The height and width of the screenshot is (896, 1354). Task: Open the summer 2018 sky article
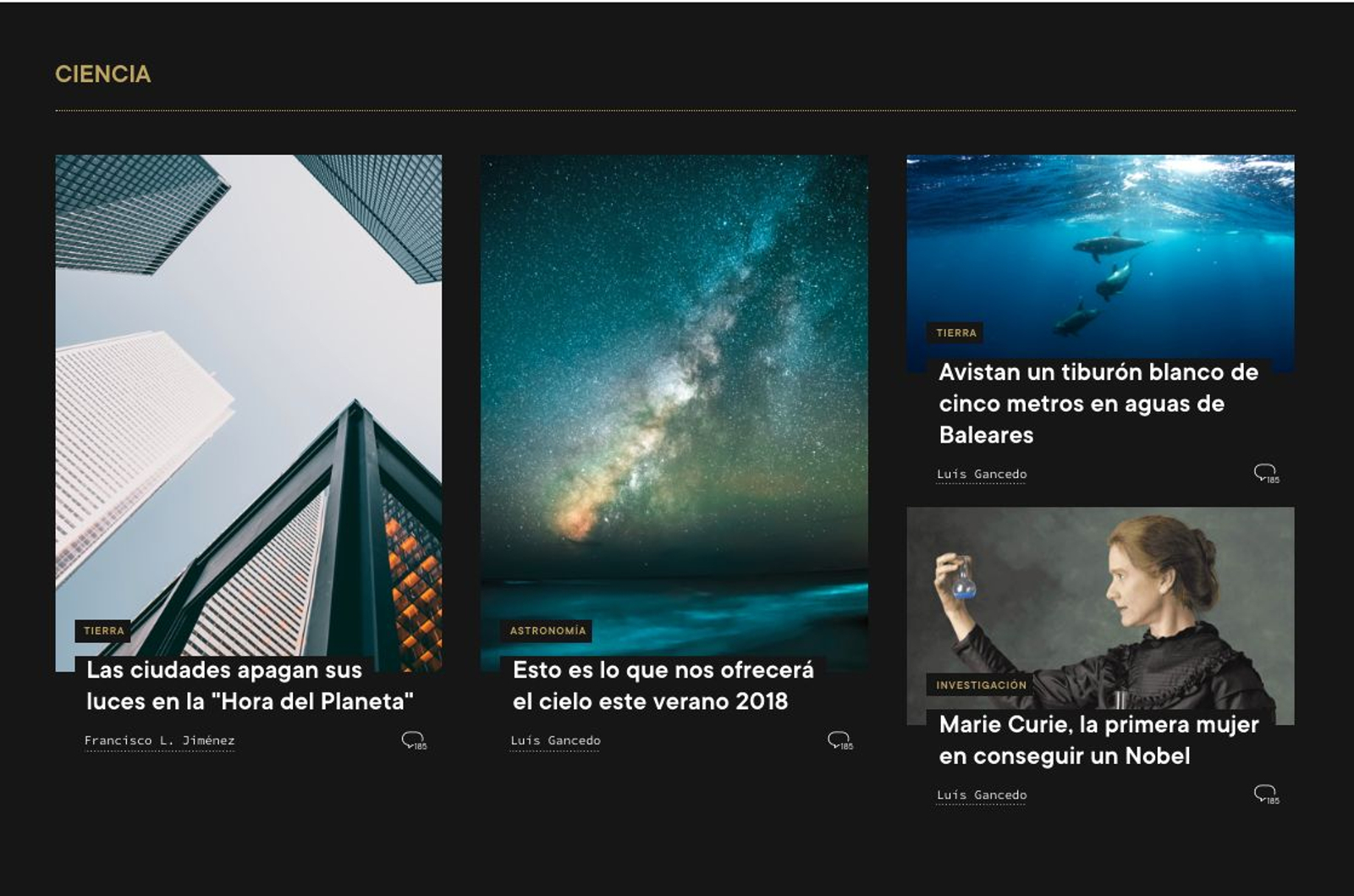coord(662,685)
